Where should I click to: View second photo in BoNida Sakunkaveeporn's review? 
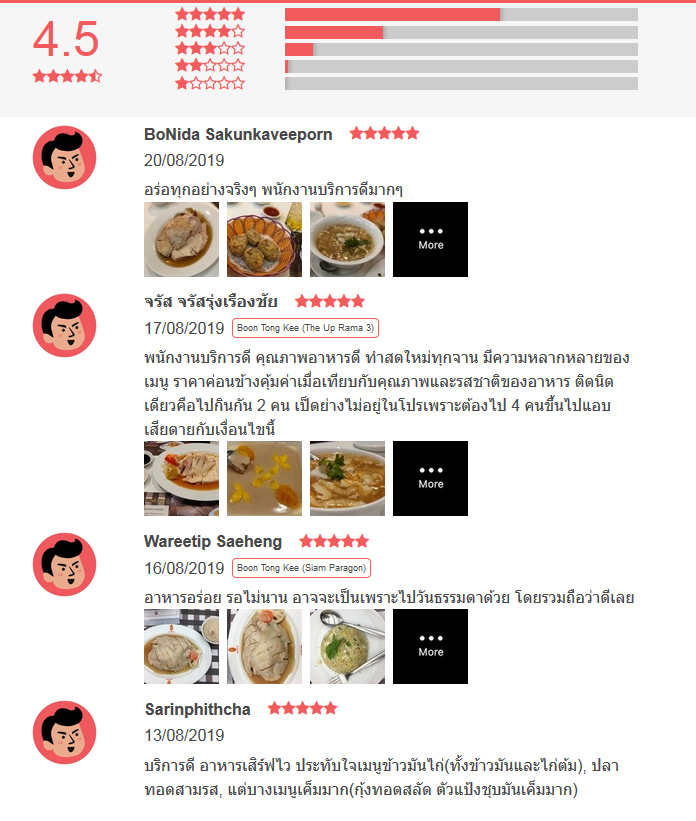[x=264, y=240]
